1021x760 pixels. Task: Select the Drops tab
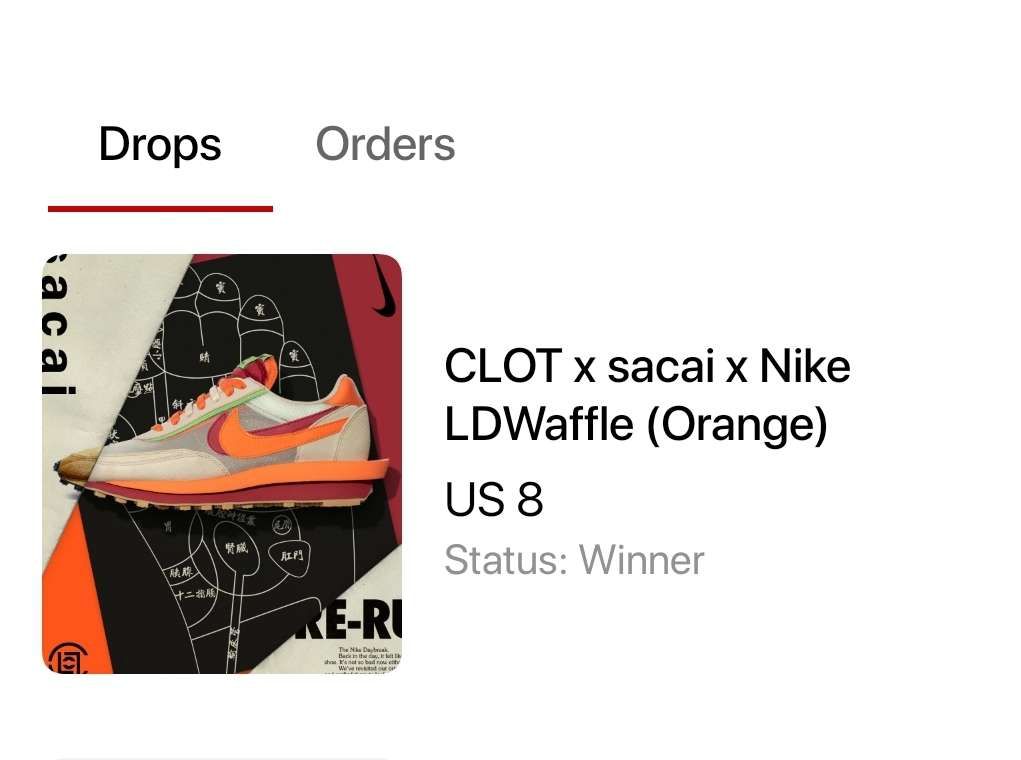(x=160, y=145)
